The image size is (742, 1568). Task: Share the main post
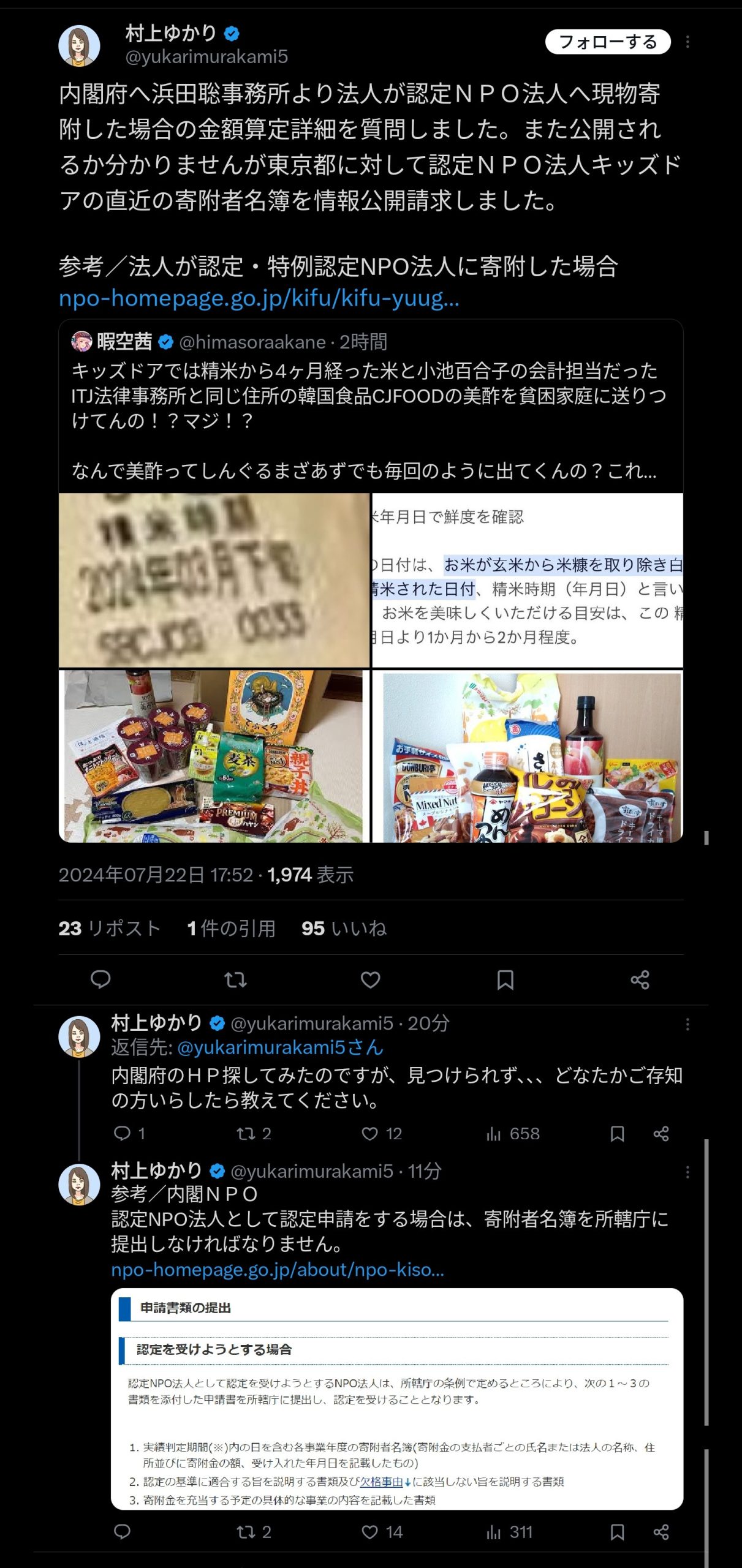click(x=640, y=979)
